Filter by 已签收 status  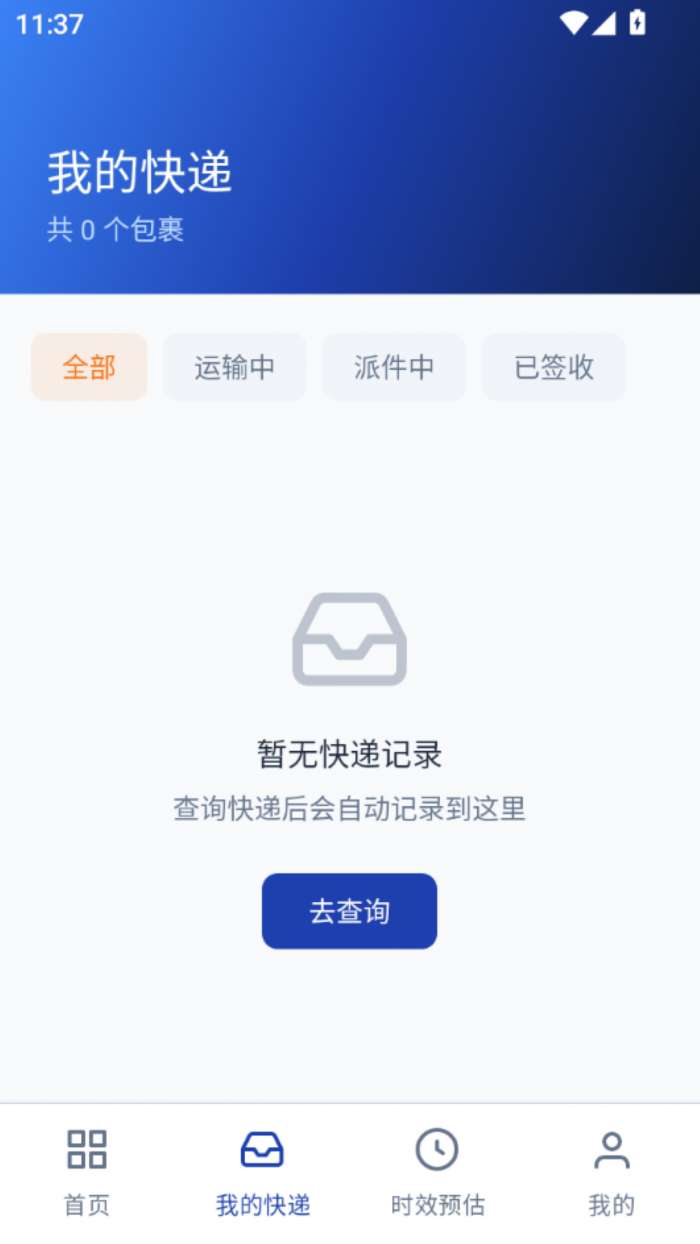(553, 367)
